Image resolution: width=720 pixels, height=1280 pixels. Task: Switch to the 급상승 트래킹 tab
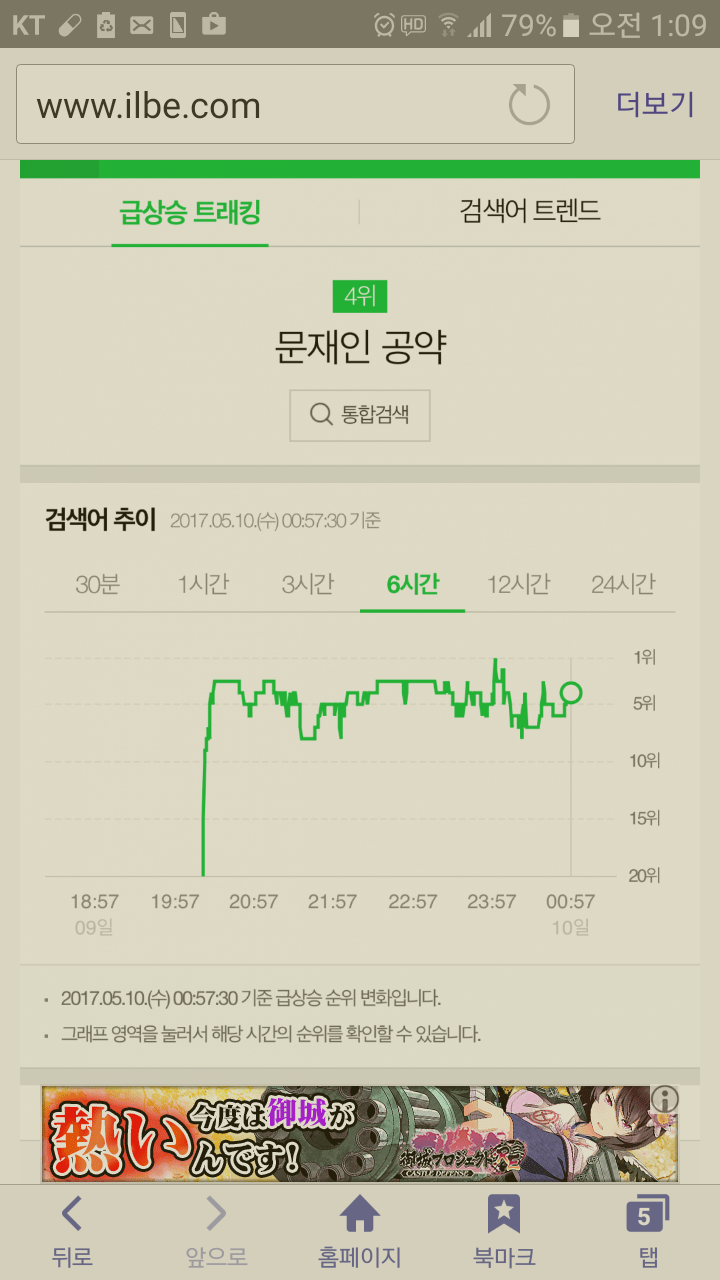(x=190, y=212)
